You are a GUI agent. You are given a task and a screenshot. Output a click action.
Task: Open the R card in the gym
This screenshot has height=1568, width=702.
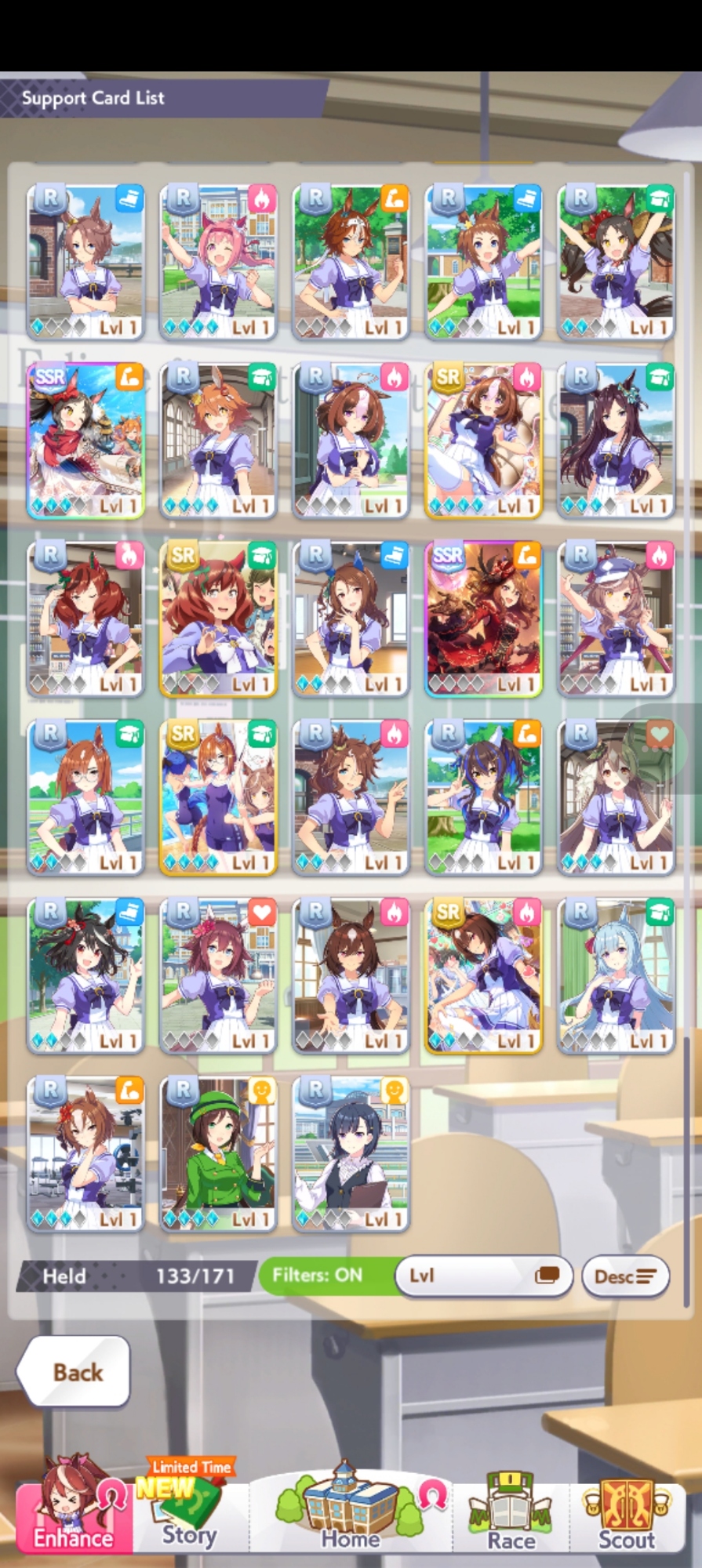[x=85, y=1152]
